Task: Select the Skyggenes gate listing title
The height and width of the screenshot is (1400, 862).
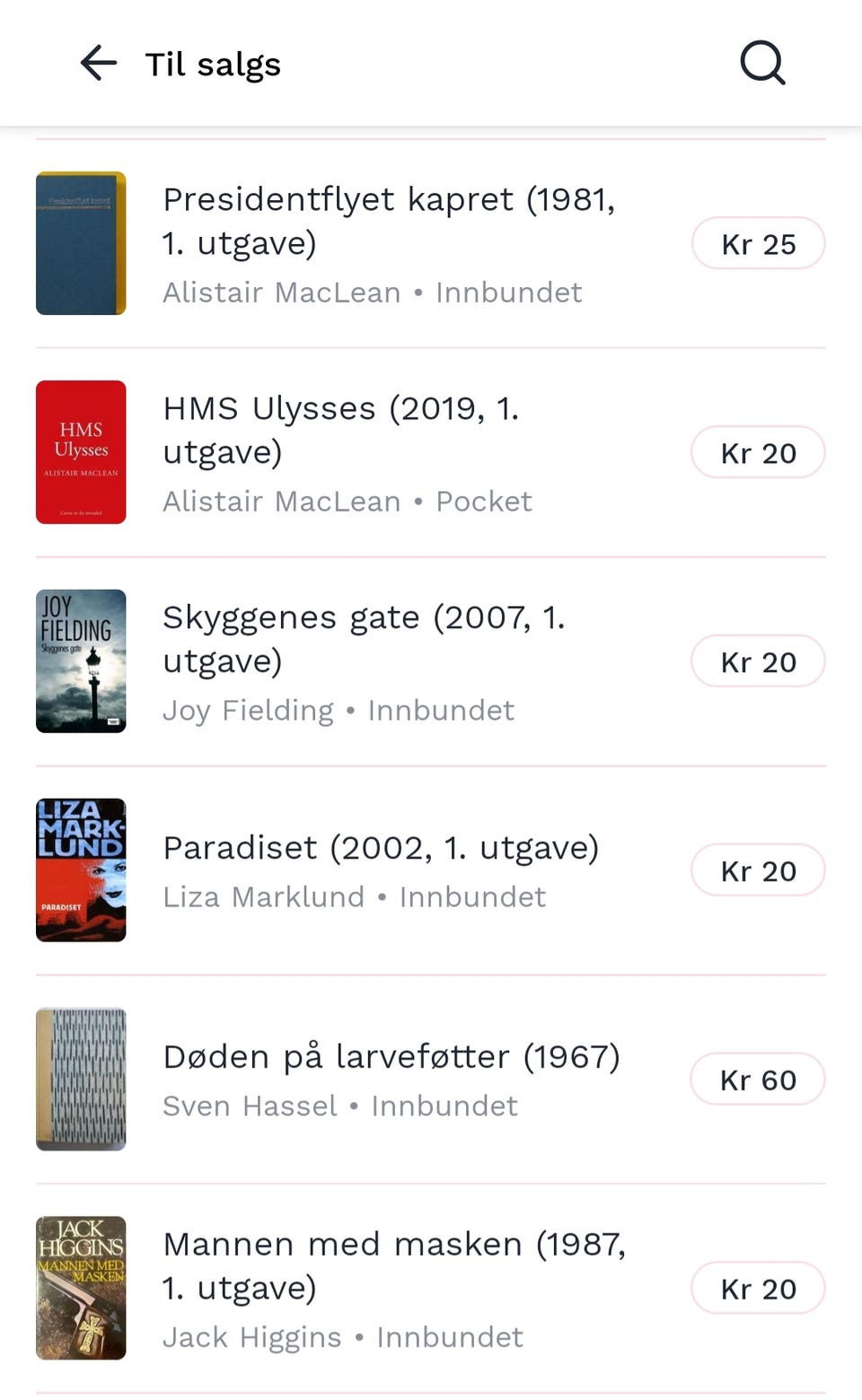Action: [x=365, y=638]
